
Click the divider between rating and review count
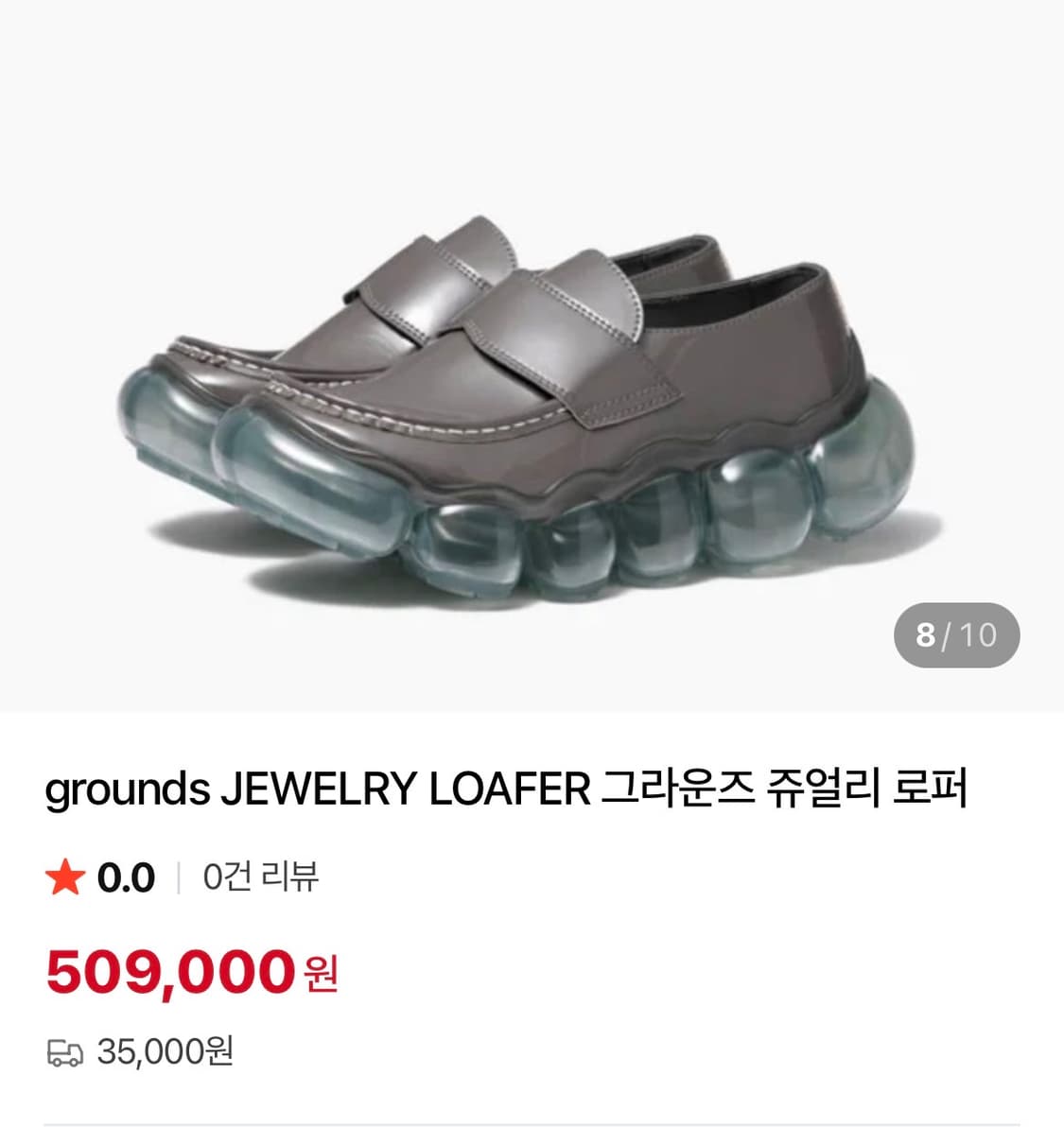[180, 878]
